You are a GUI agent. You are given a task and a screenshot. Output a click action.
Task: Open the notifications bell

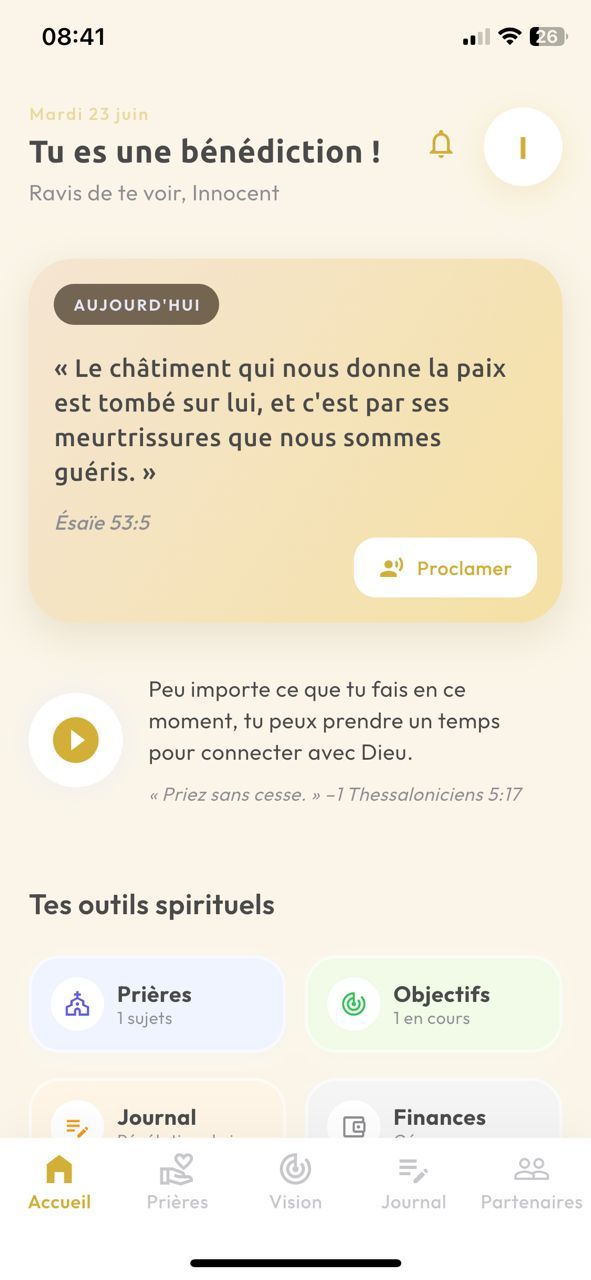[441, 145]
